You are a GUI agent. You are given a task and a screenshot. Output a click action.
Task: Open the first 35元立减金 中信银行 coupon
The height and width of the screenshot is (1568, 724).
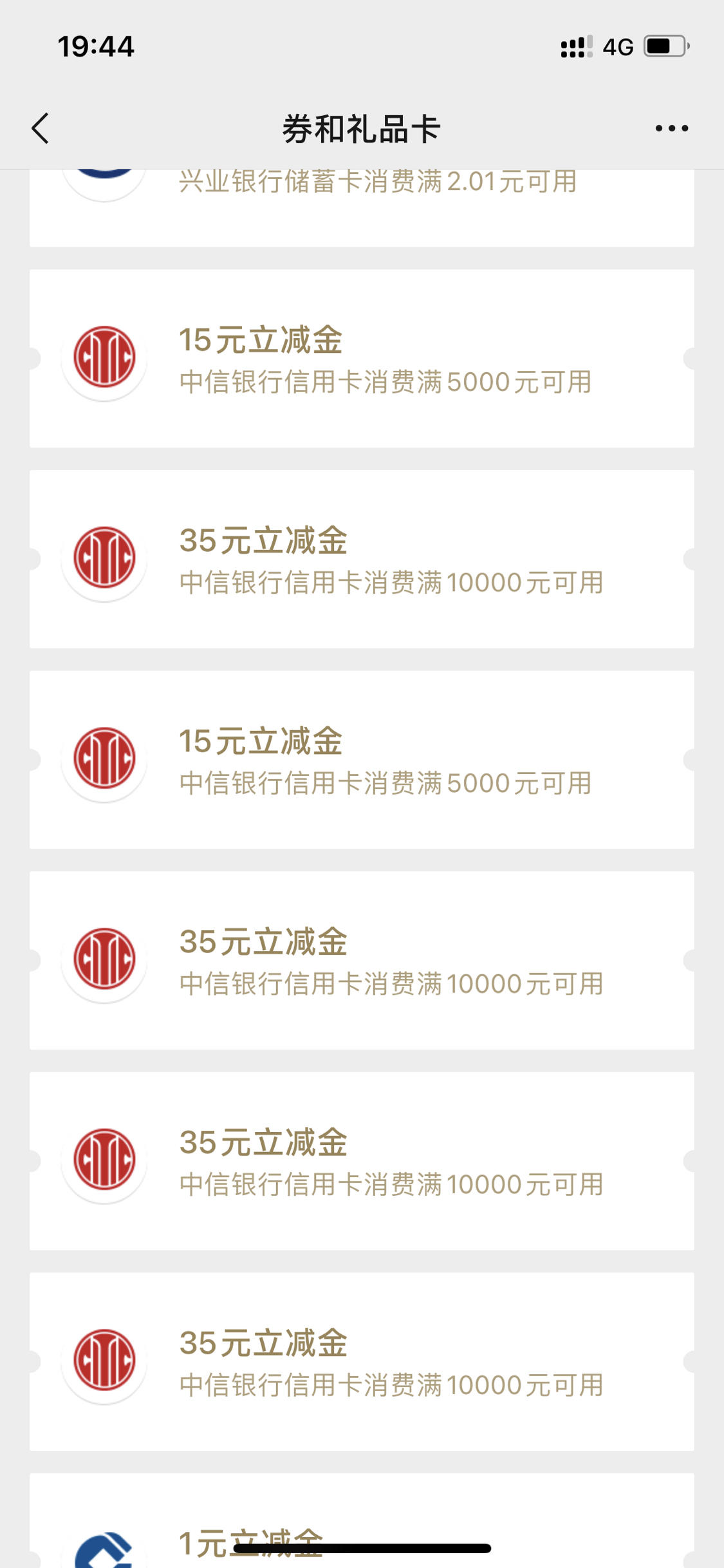362,559
